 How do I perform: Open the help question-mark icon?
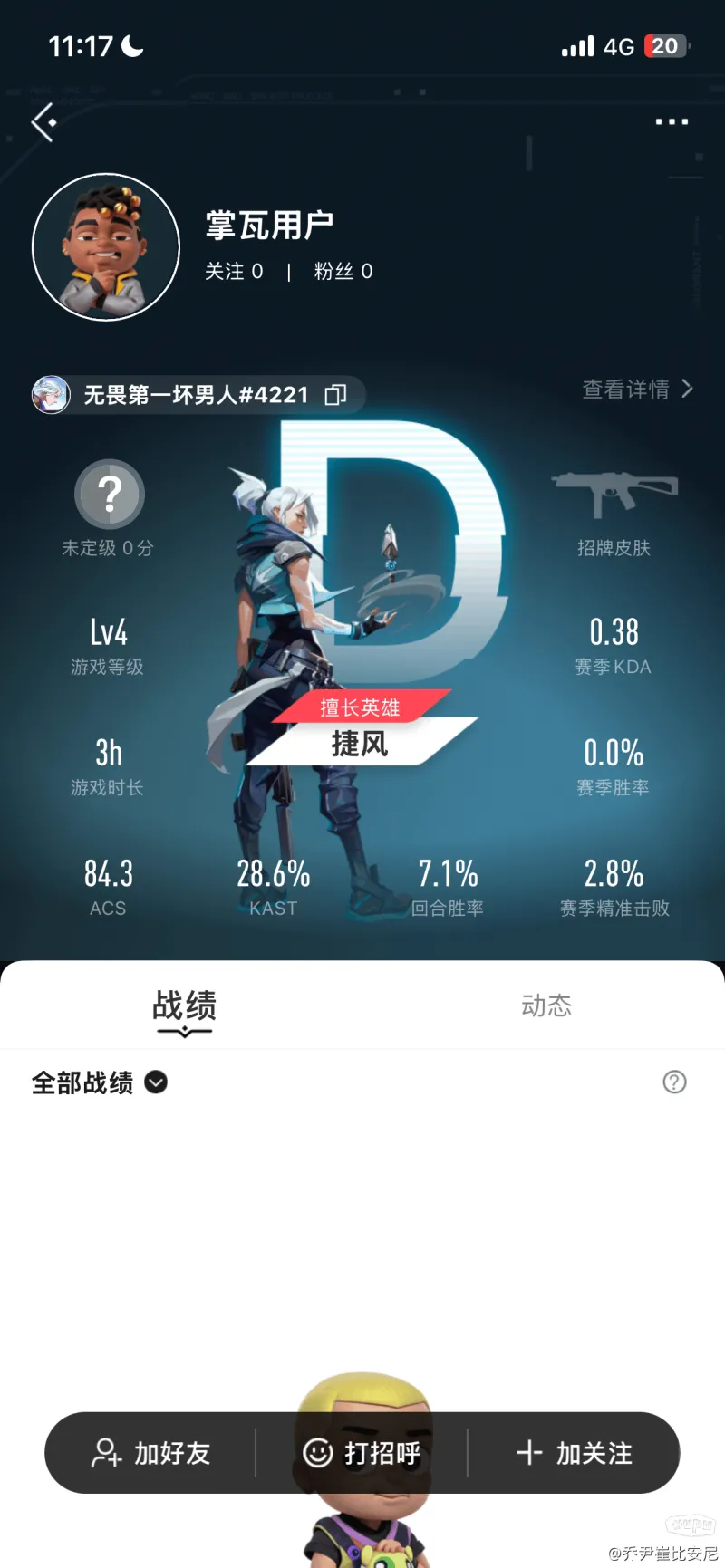674,1082
